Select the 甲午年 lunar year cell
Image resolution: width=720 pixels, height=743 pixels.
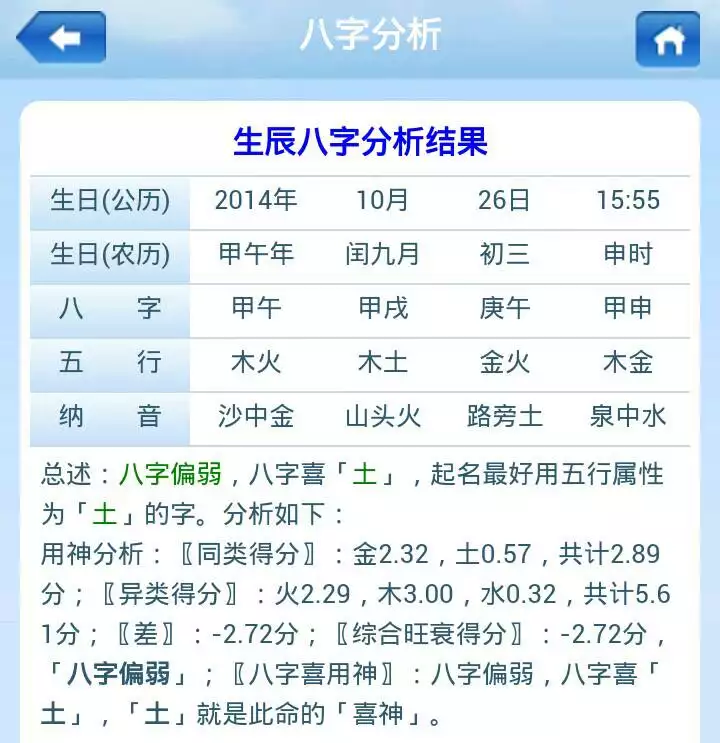(253, 255)
